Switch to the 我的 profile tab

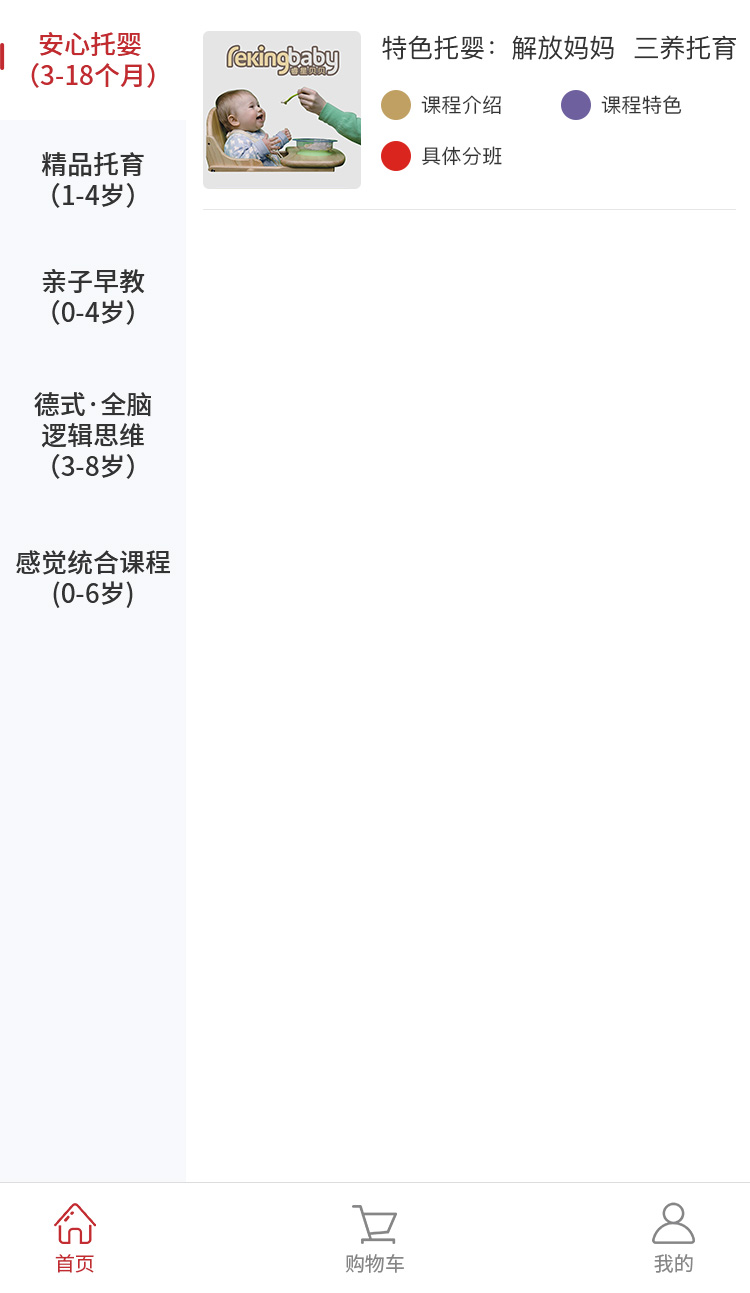pyautogui.click(x=673, y=1238)
